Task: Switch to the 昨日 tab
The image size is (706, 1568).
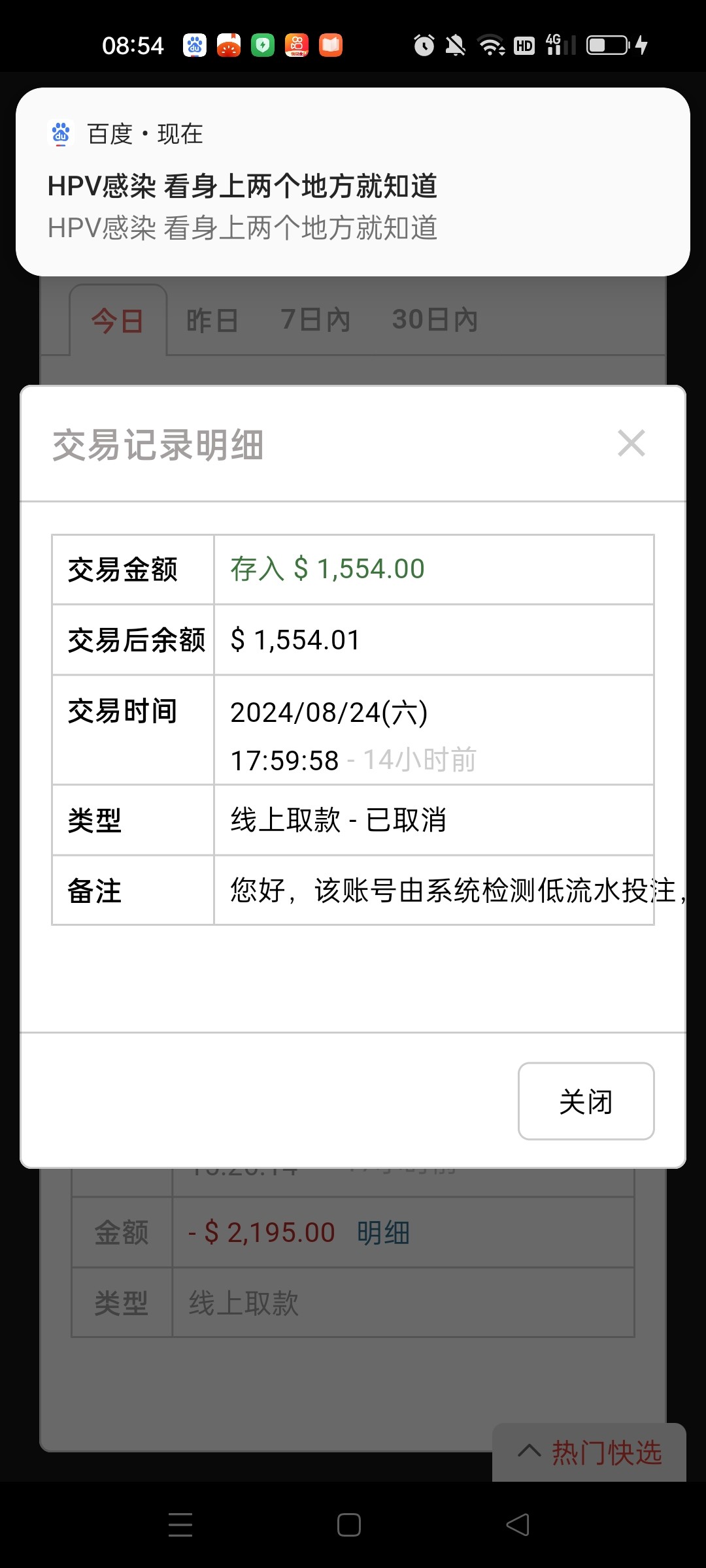Action: tap(210, 319)
